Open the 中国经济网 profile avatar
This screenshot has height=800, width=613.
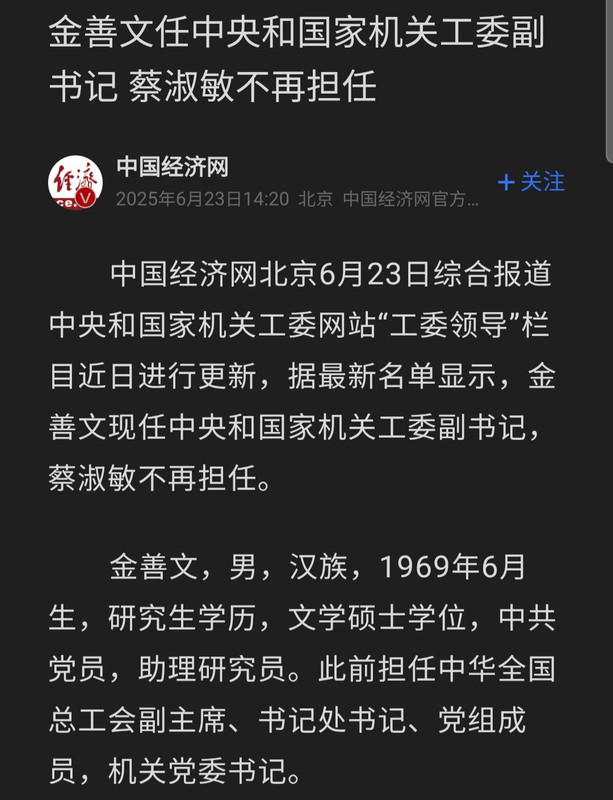click(76, 183)
